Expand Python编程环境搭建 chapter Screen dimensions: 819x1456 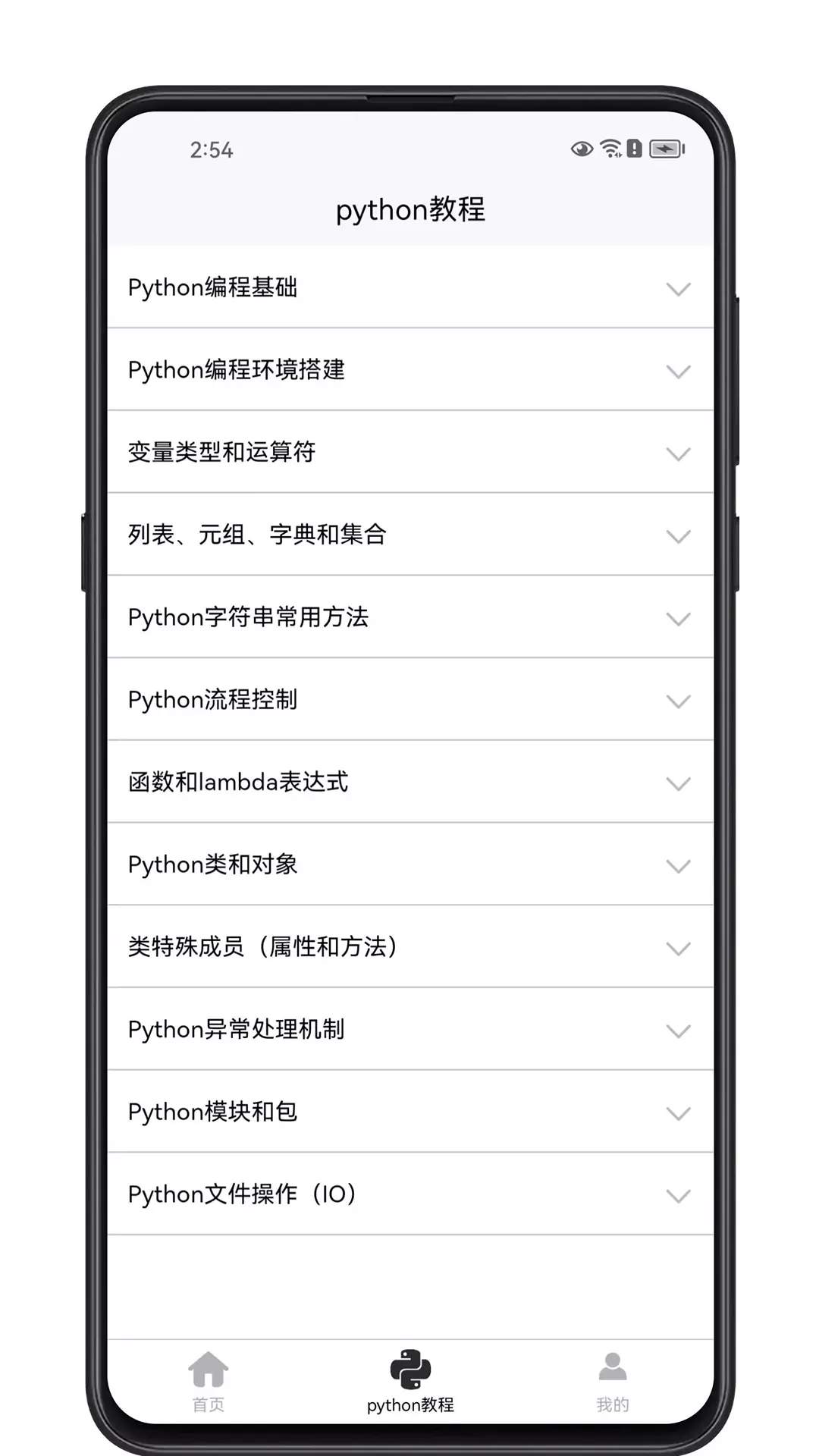409,370
